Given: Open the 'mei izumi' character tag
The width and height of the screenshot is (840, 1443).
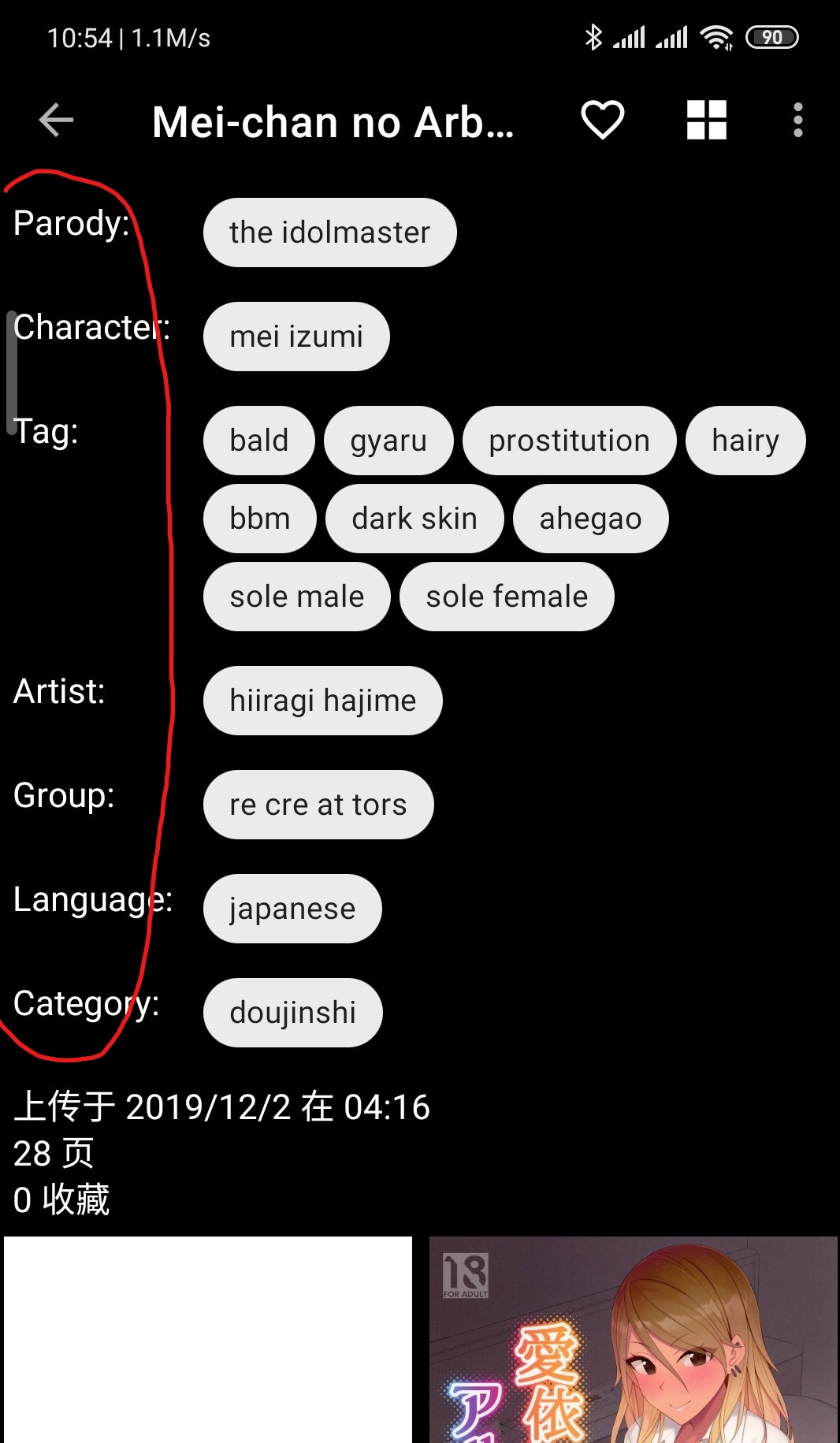Looking at the screenshot, I should (x=296, y=335).
